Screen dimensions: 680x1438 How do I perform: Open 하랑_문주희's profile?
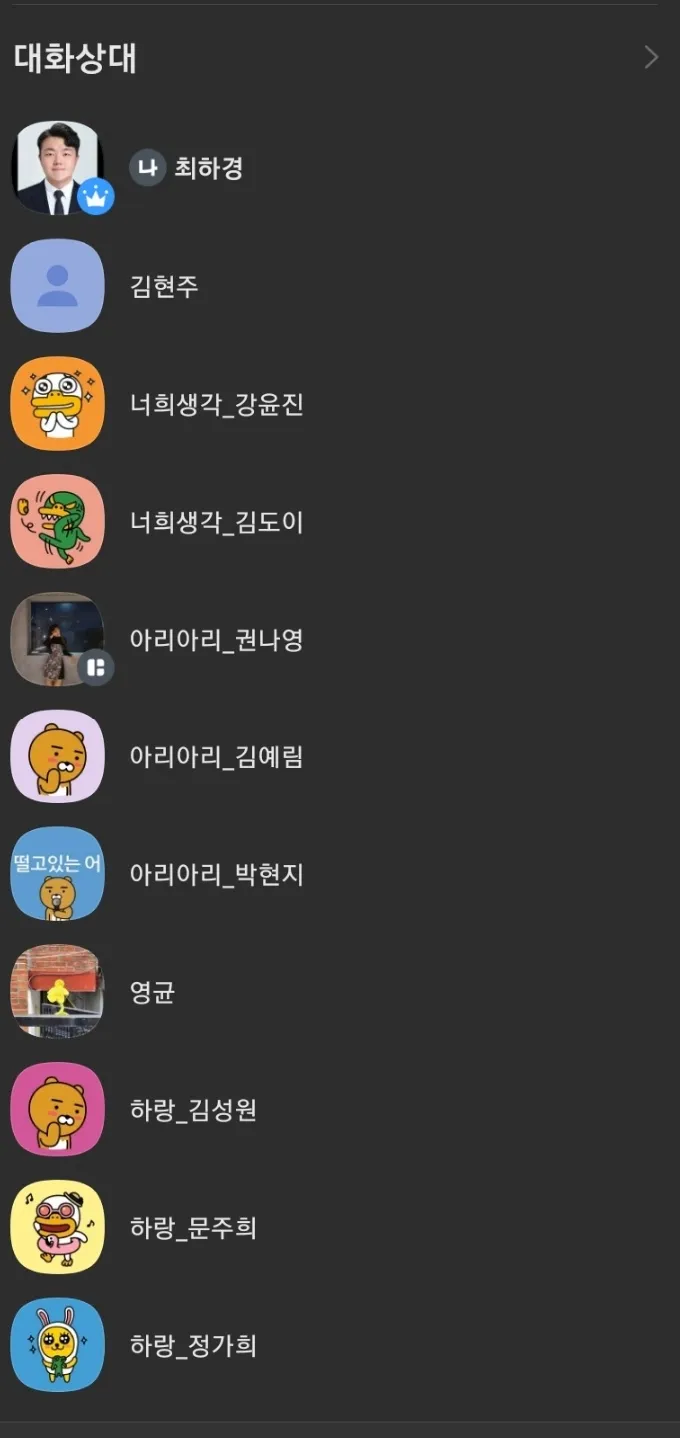coord(193,1228)
